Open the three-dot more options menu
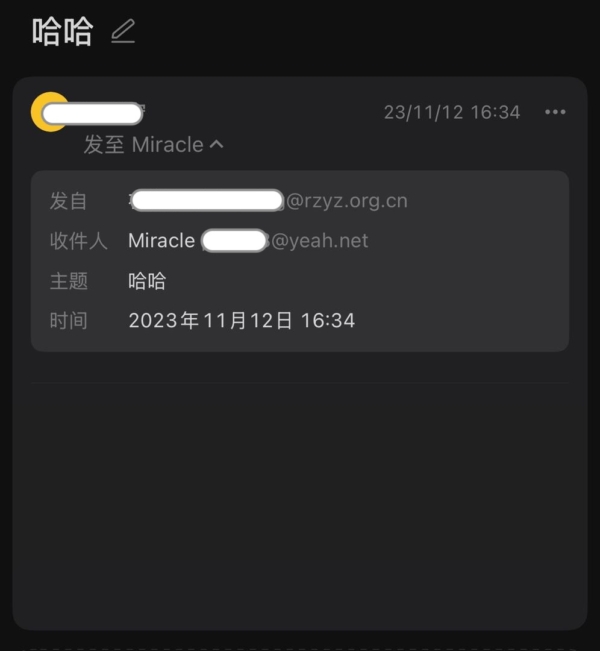The width and height of the screenshot is (600, 651). [555, 112]
